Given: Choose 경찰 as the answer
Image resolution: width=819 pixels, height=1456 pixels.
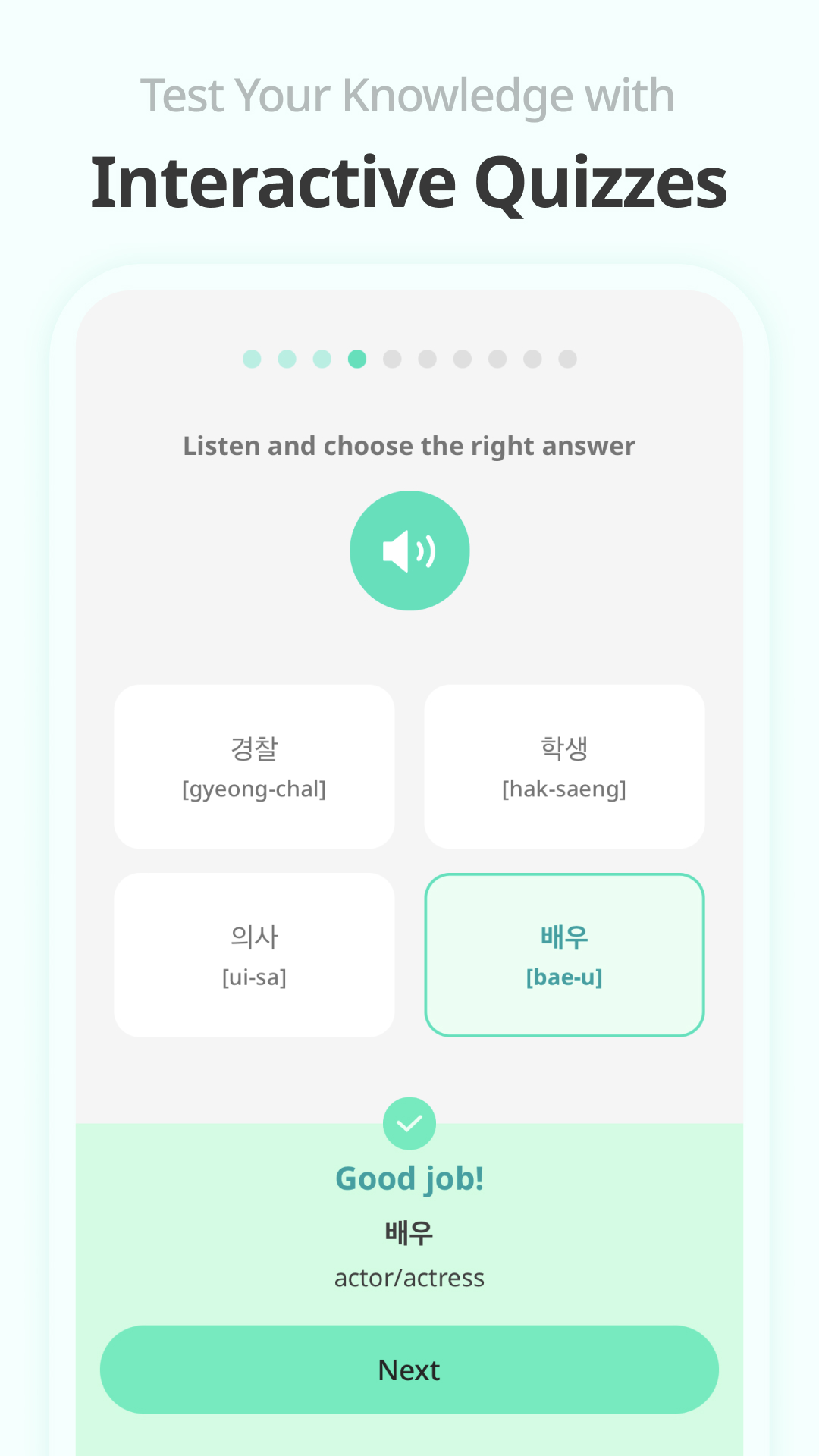Looking at the screenshot, I should point(254,766).
